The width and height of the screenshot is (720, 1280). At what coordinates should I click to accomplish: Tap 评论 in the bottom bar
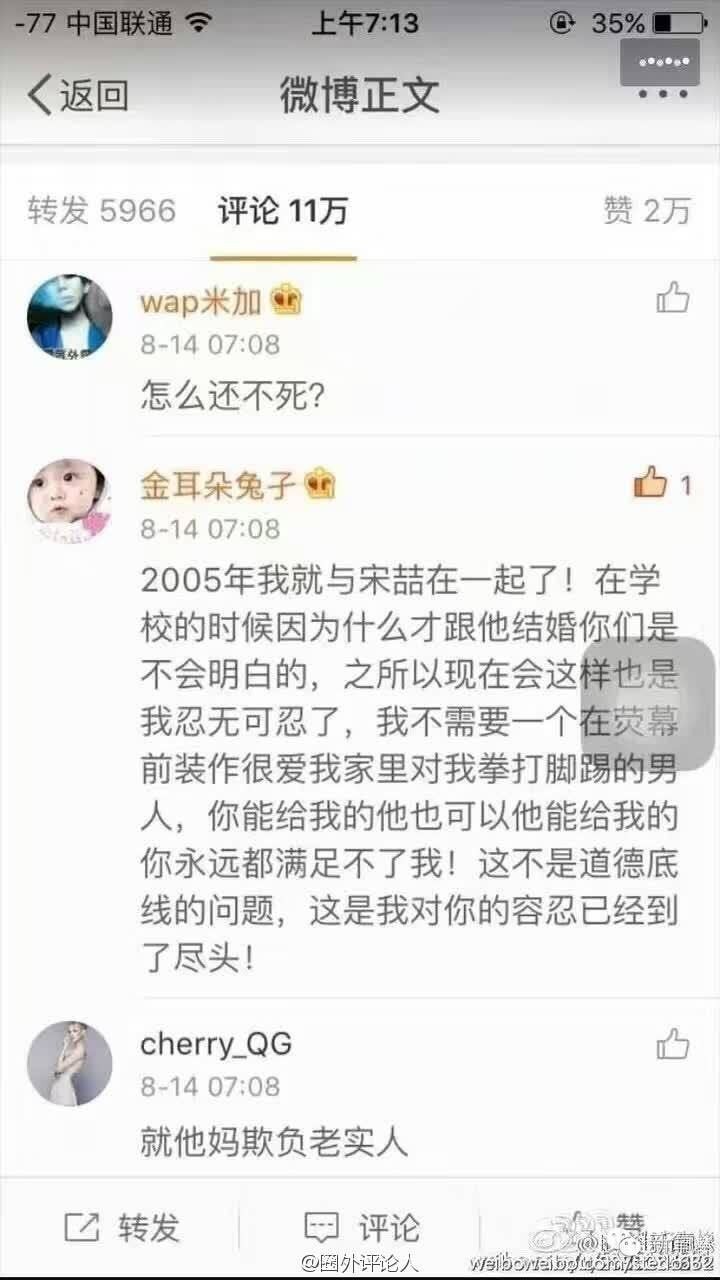coord(362,1227)
